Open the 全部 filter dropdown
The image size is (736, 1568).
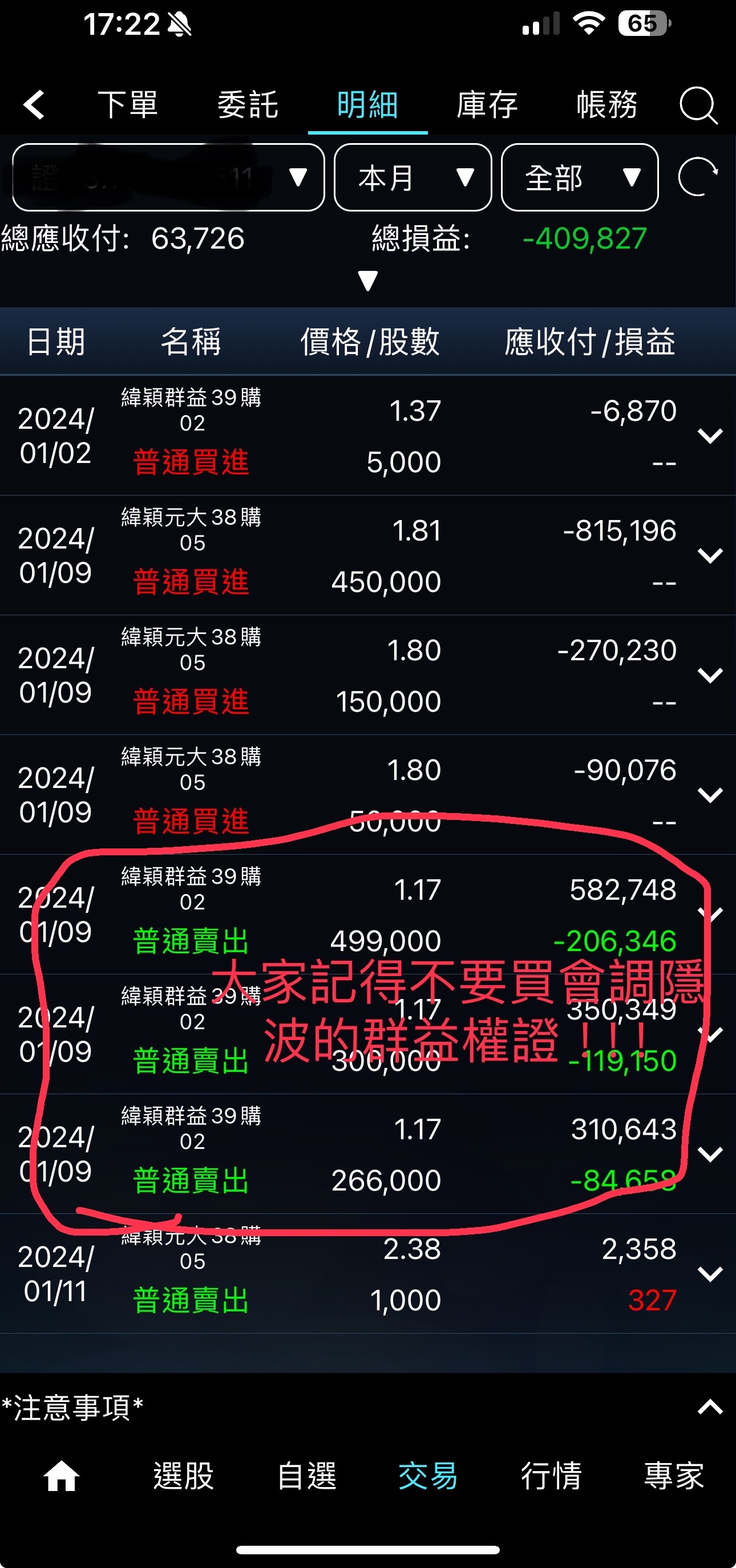pyautogui.click(x=580, y=177)
